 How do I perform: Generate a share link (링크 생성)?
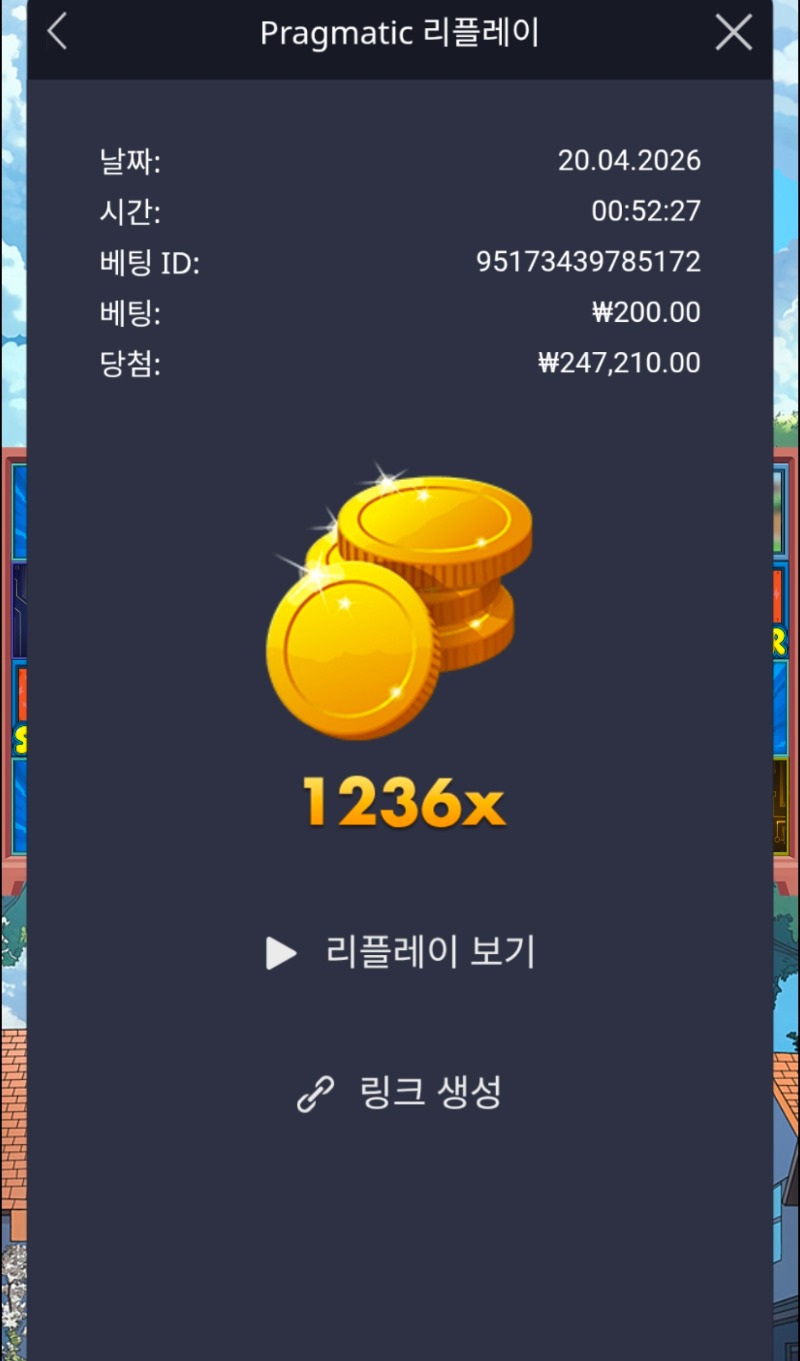(x=400, y=1093)
